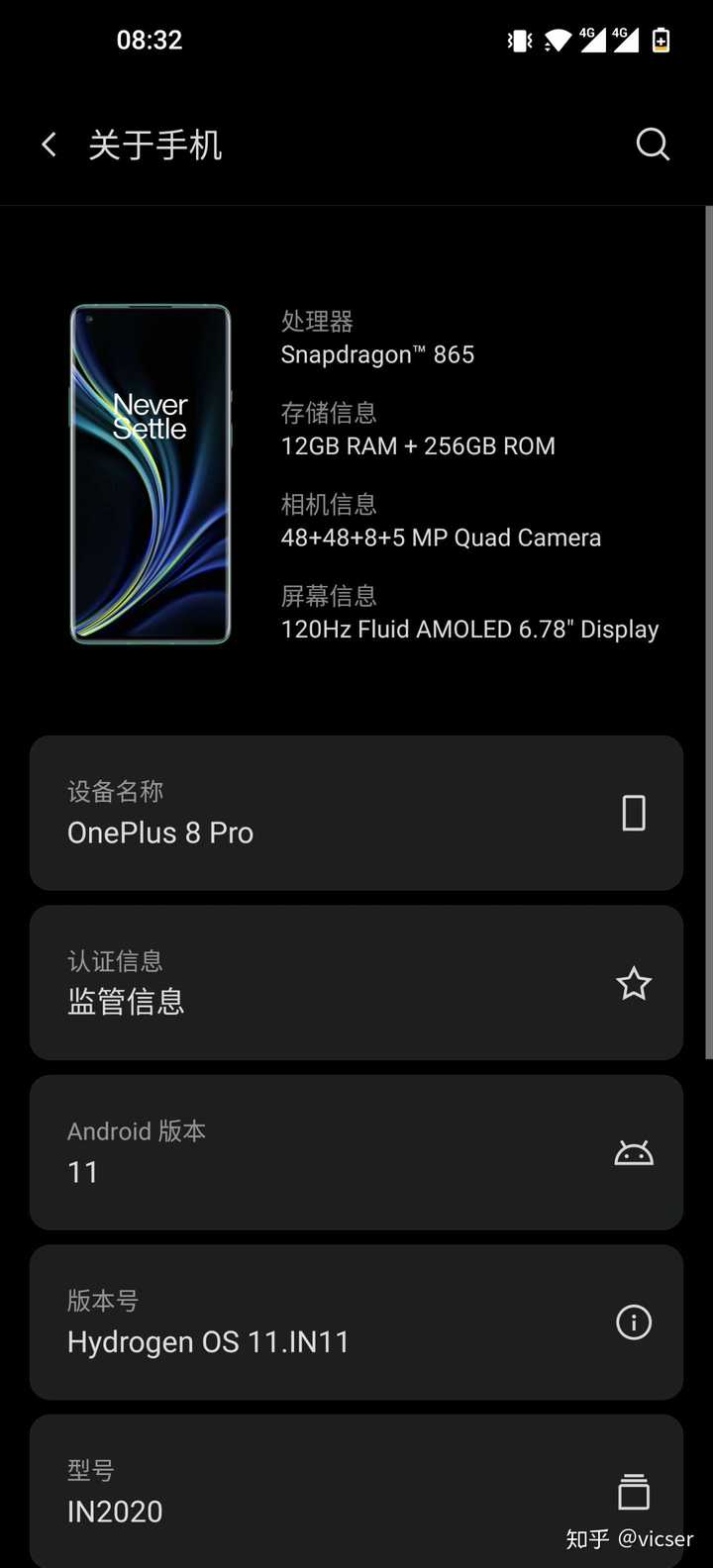Tap the first 4G signal indicator
The image size is (713, 1568).
tap(593, 41)
